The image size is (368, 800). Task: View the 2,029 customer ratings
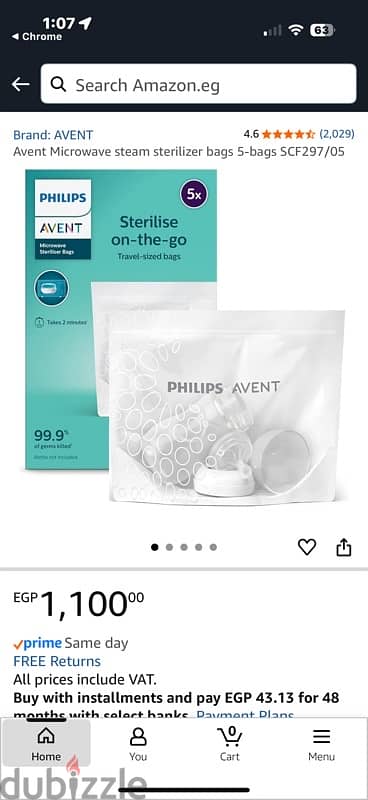click(336, 134)
